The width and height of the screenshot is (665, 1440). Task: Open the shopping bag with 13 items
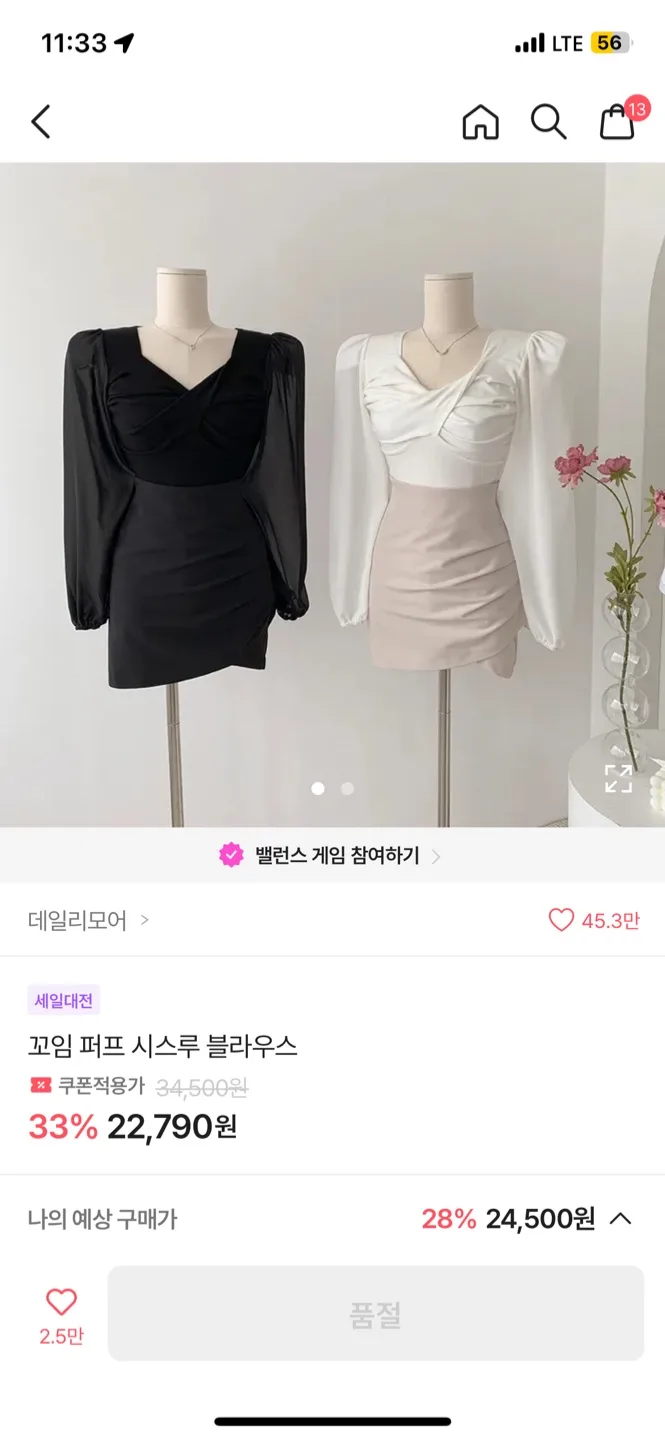point(618,122)
